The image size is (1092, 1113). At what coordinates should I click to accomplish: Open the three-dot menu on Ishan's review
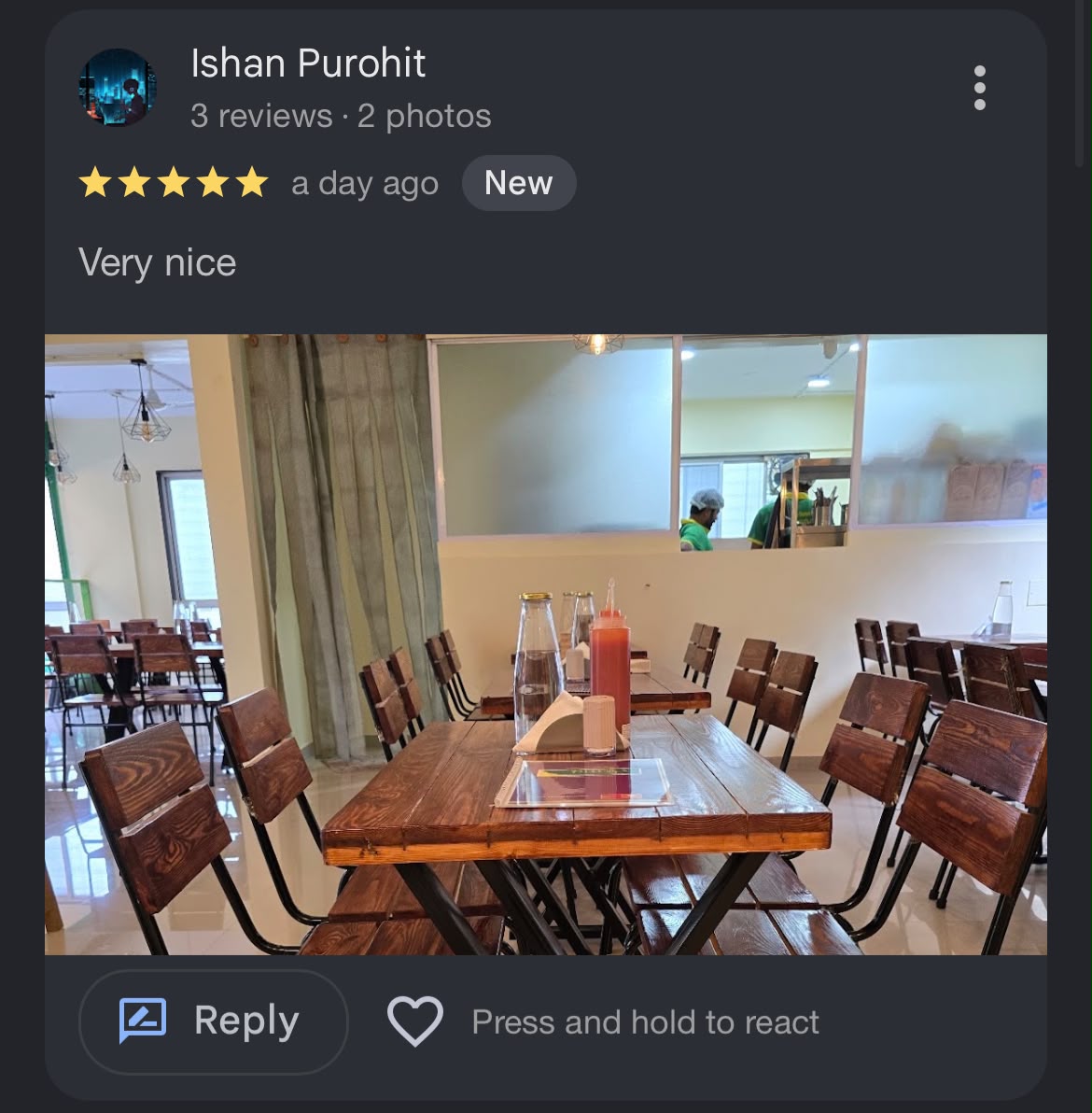(979, 88)
